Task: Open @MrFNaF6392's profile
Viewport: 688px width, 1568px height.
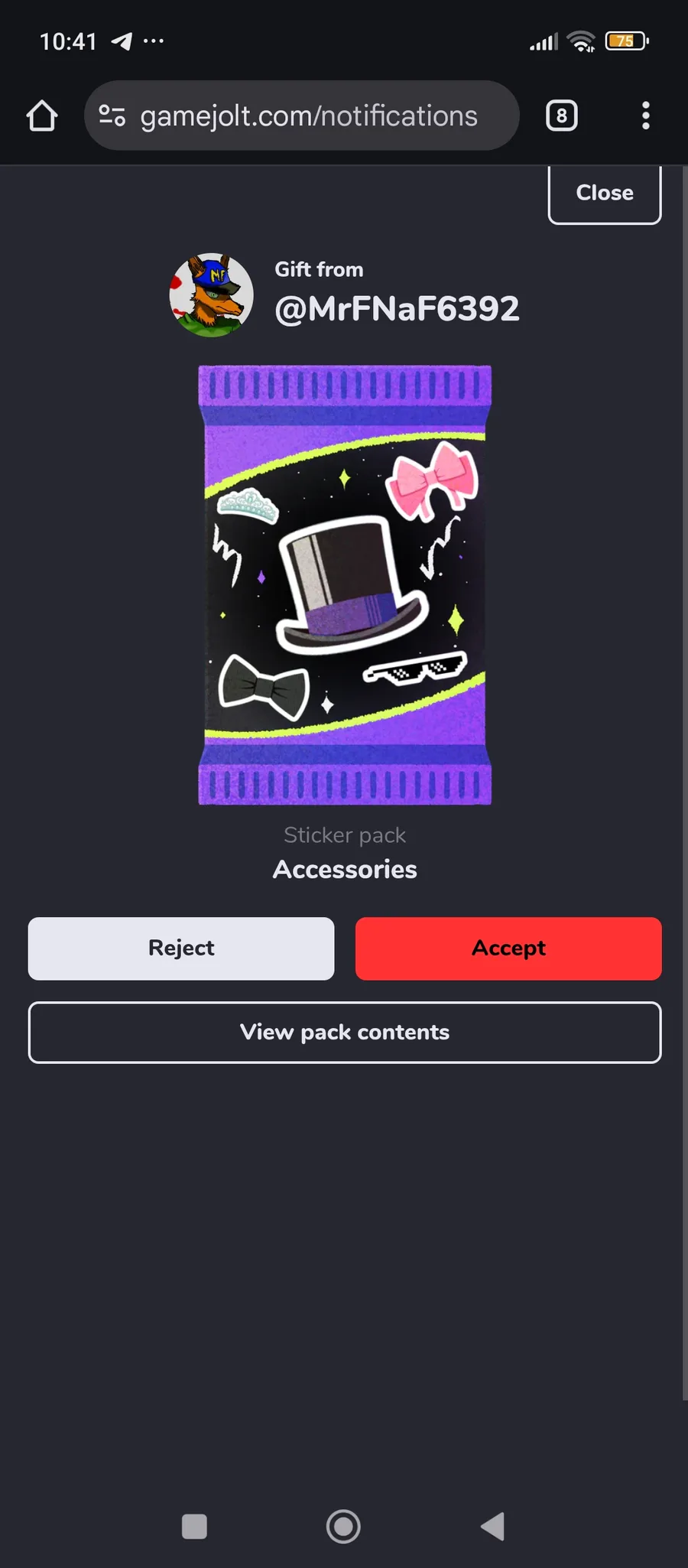Action: [397, 309]
